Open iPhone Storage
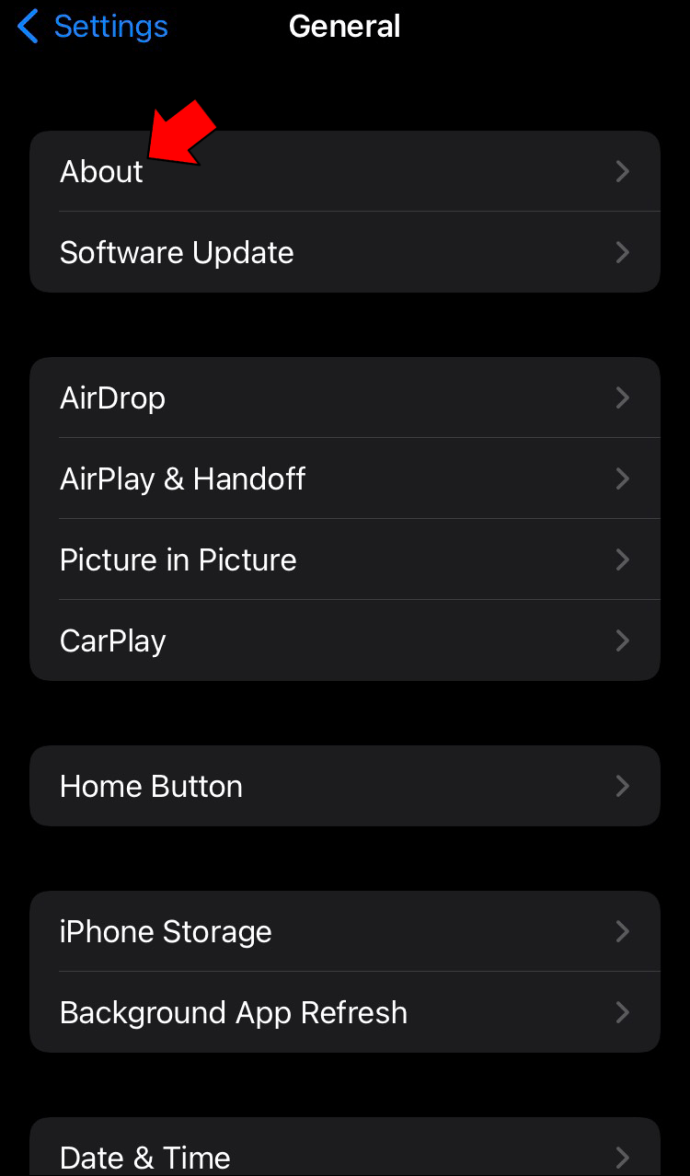This screenshot has height=1176, width=690. (345, 932)
